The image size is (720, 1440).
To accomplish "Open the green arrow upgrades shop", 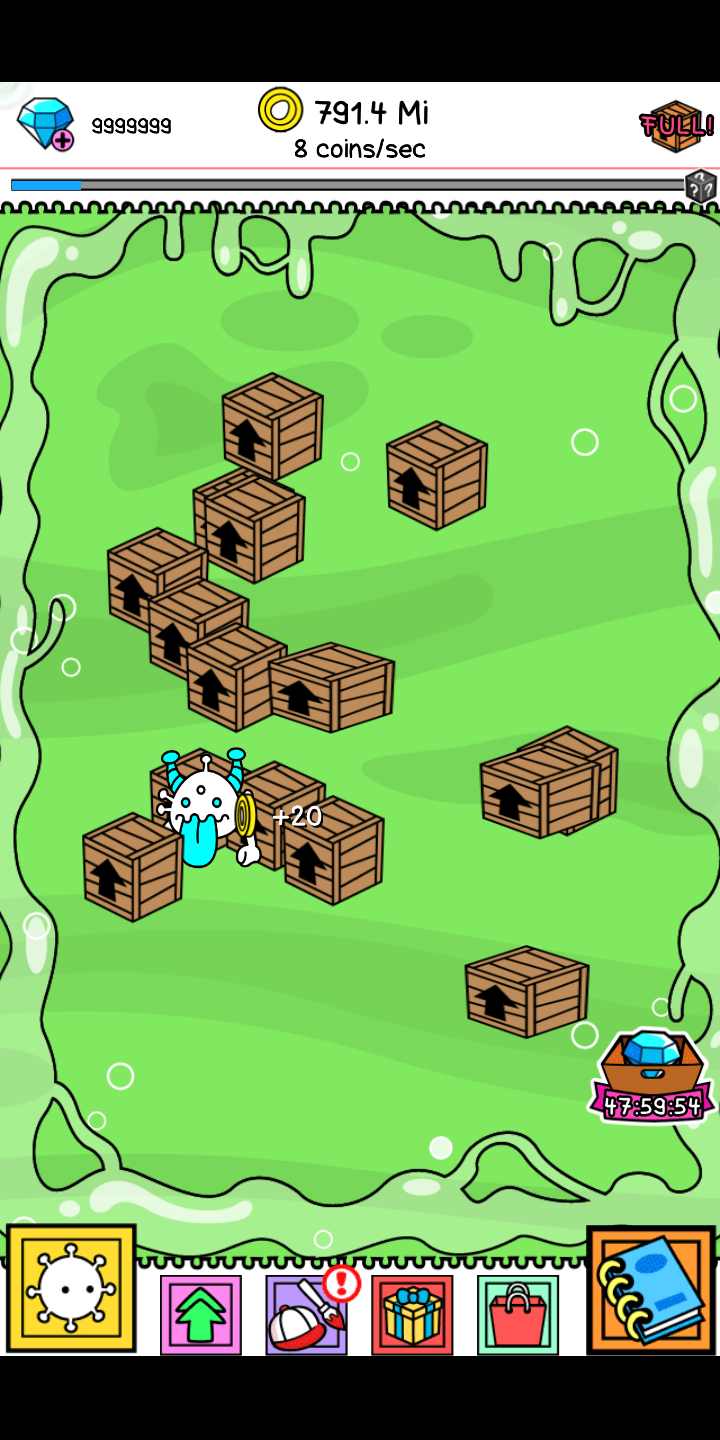I will pyautogui.click(x=201, y=1315).
